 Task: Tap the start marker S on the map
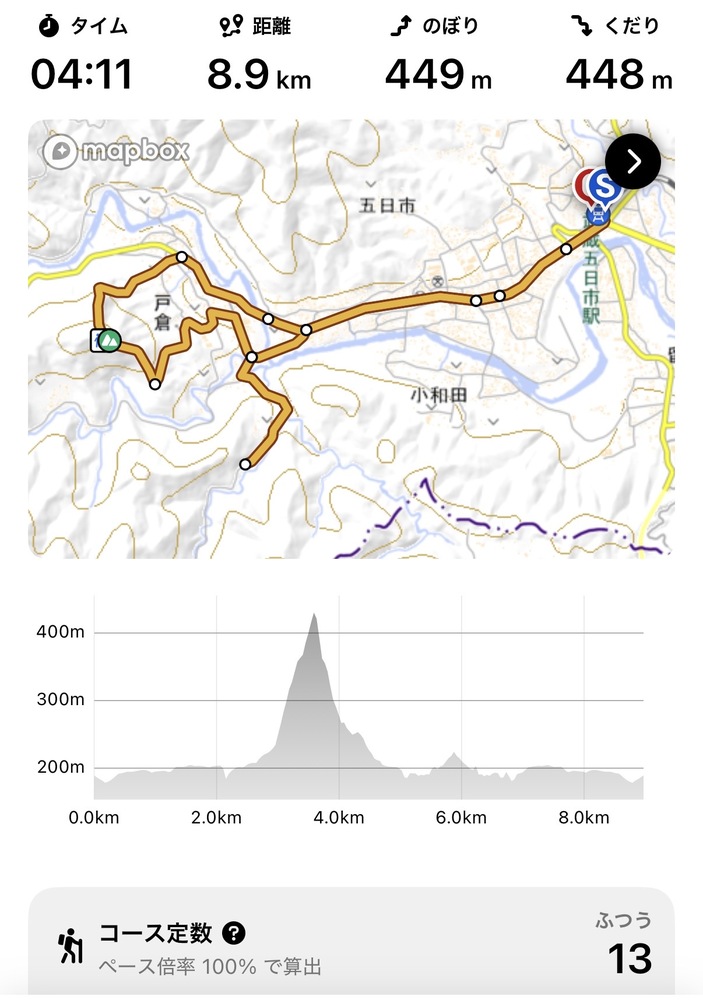point(602,185)
